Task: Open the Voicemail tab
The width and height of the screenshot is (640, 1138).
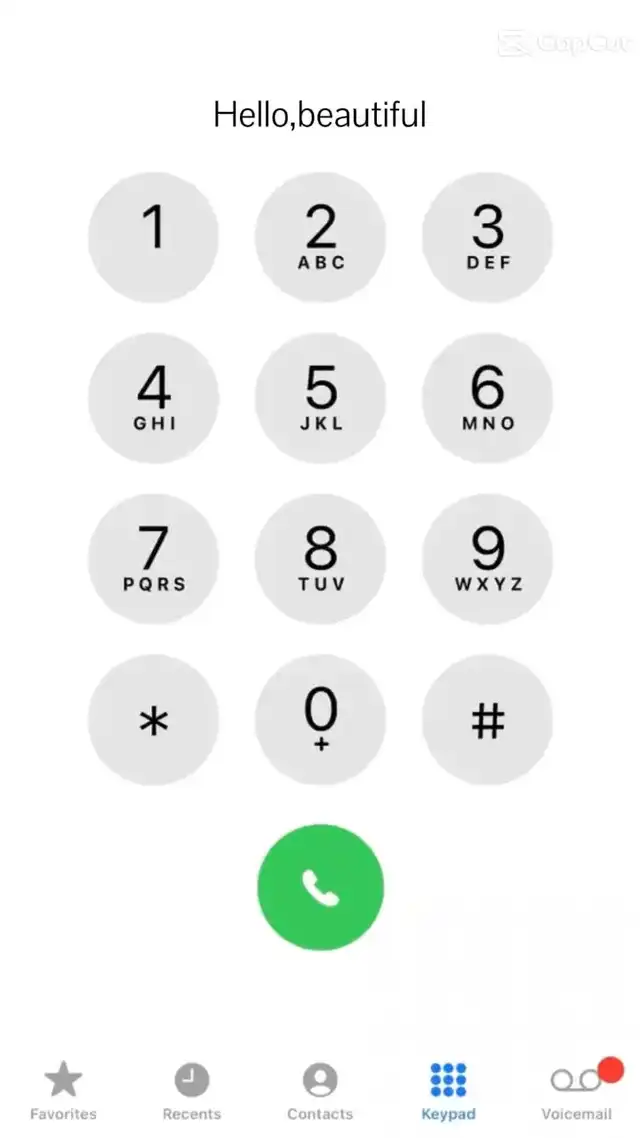Action: pos(578,1090)
